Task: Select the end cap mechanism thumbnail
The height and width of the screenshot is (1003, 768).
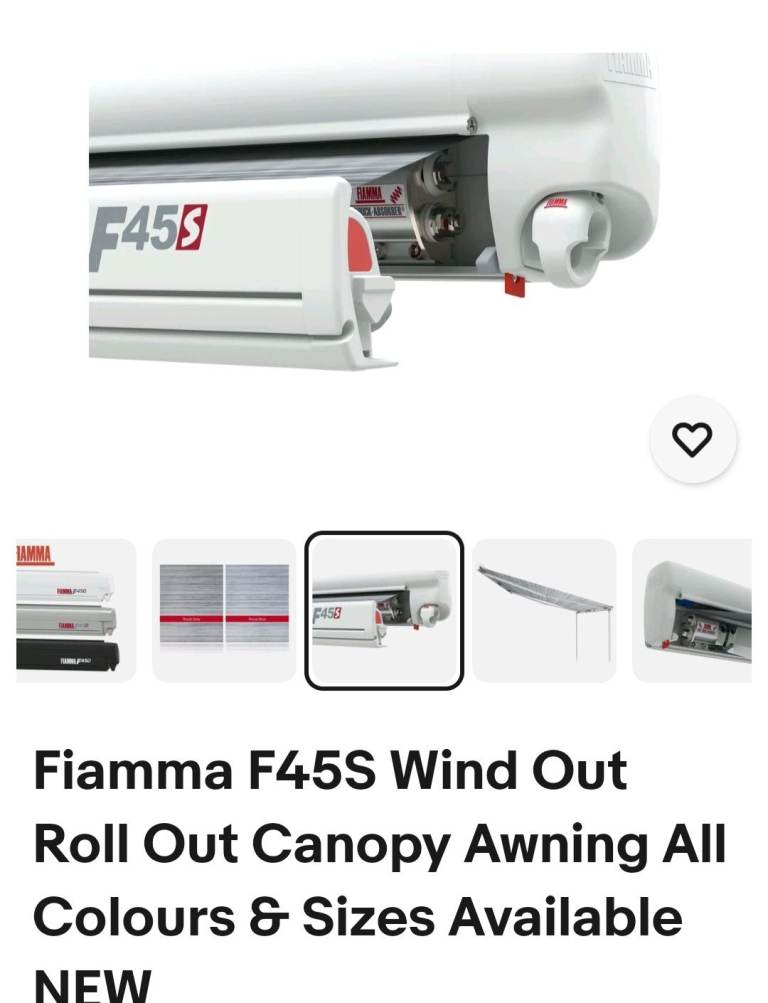Action: 694,611
